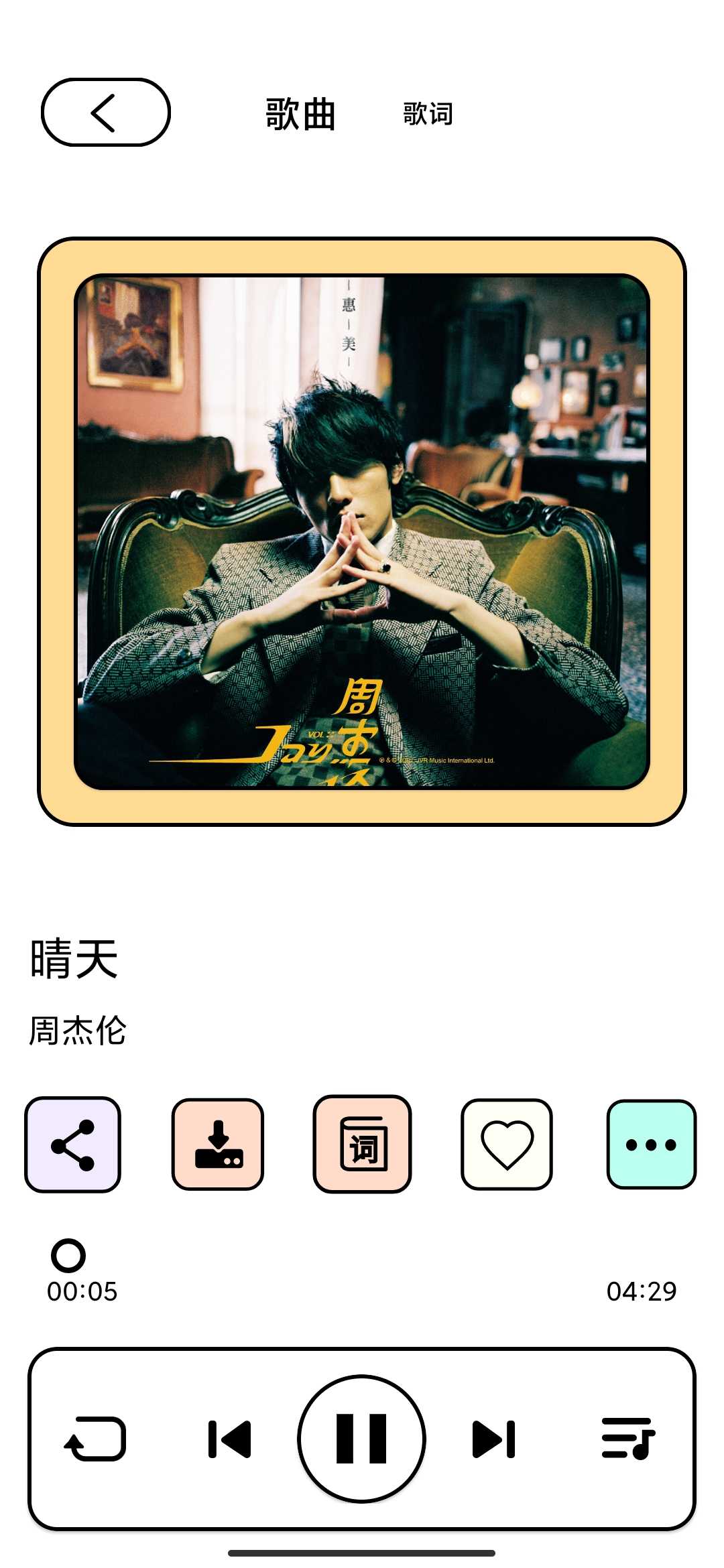Open the play queue list
724x1568 pixels.
coord(627,1439)
